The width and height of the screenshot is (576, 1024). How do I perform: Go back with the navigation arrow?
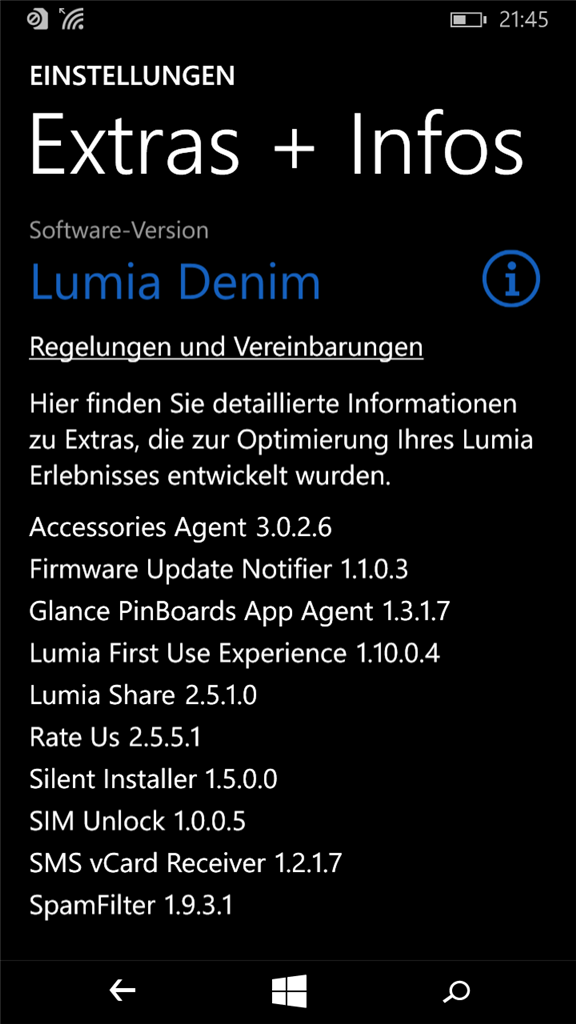pos(122,991)
